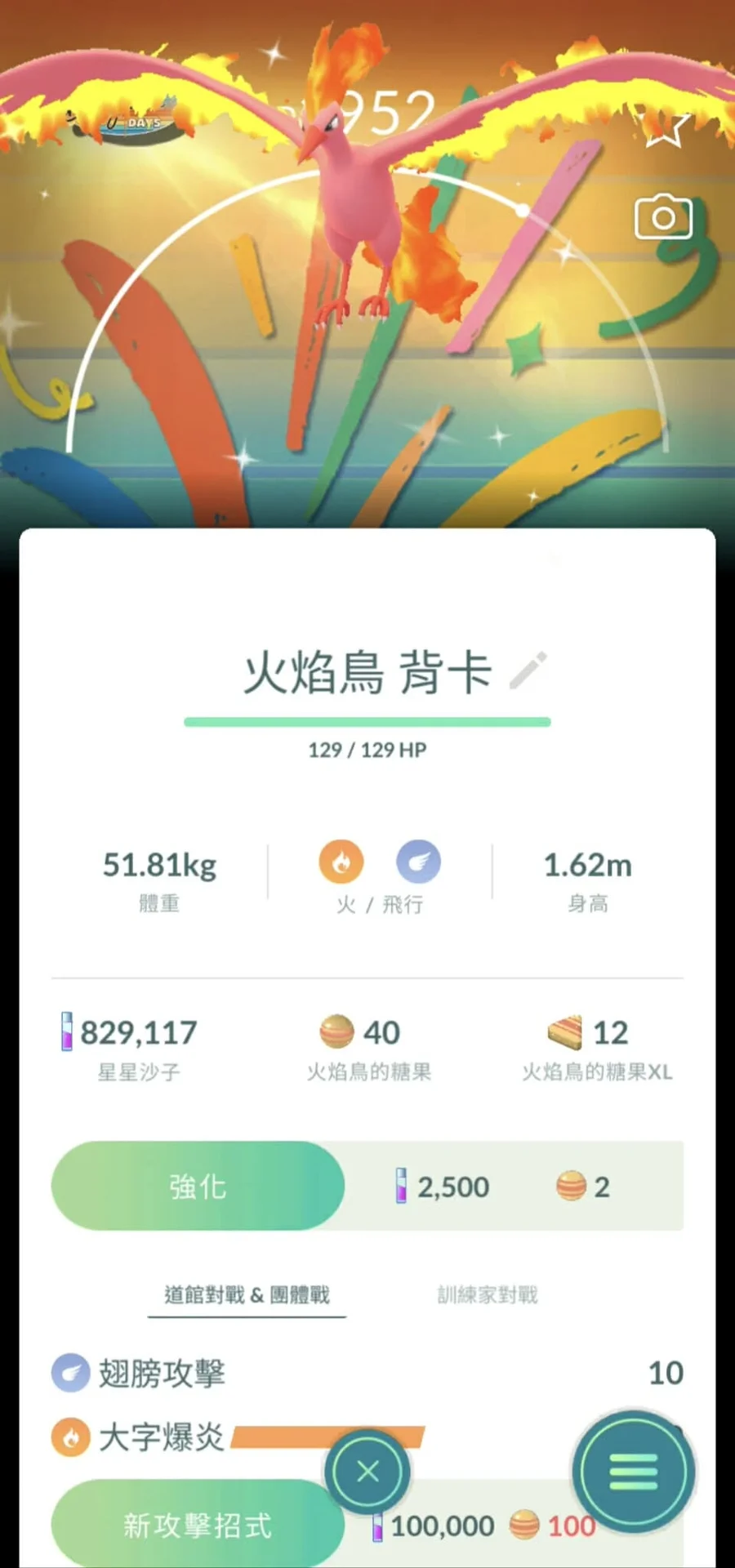Open the AR camera icon
Image resolution: width=735 pixels, height=1568 pixels.
click(663, 217)
